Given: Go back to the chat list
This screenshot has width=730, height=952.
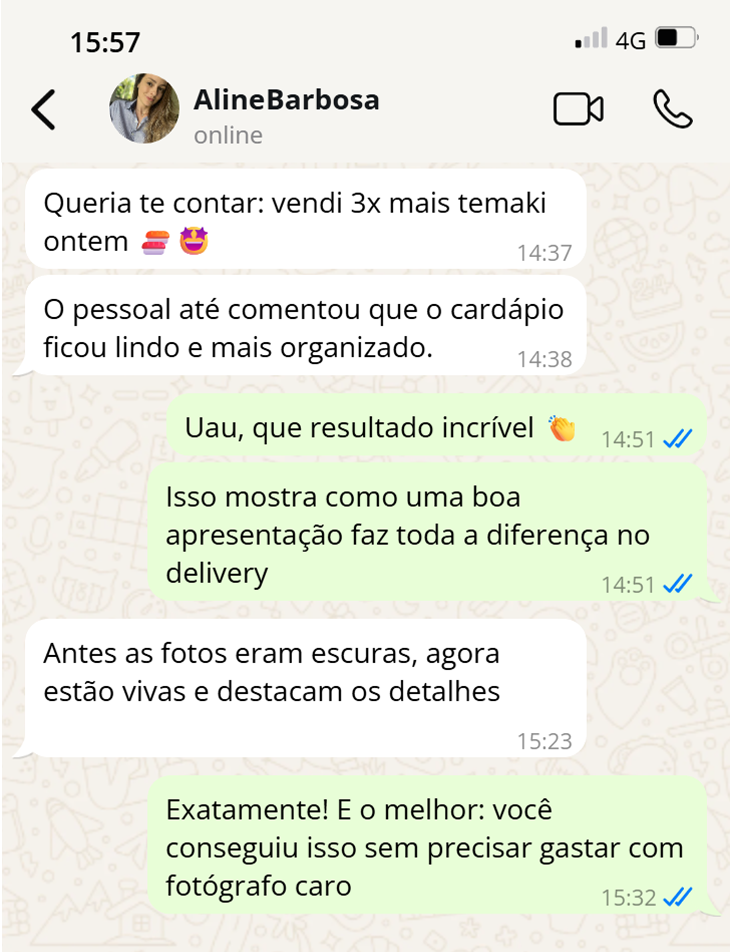Looking at the screenshot, I should point(44,110).
